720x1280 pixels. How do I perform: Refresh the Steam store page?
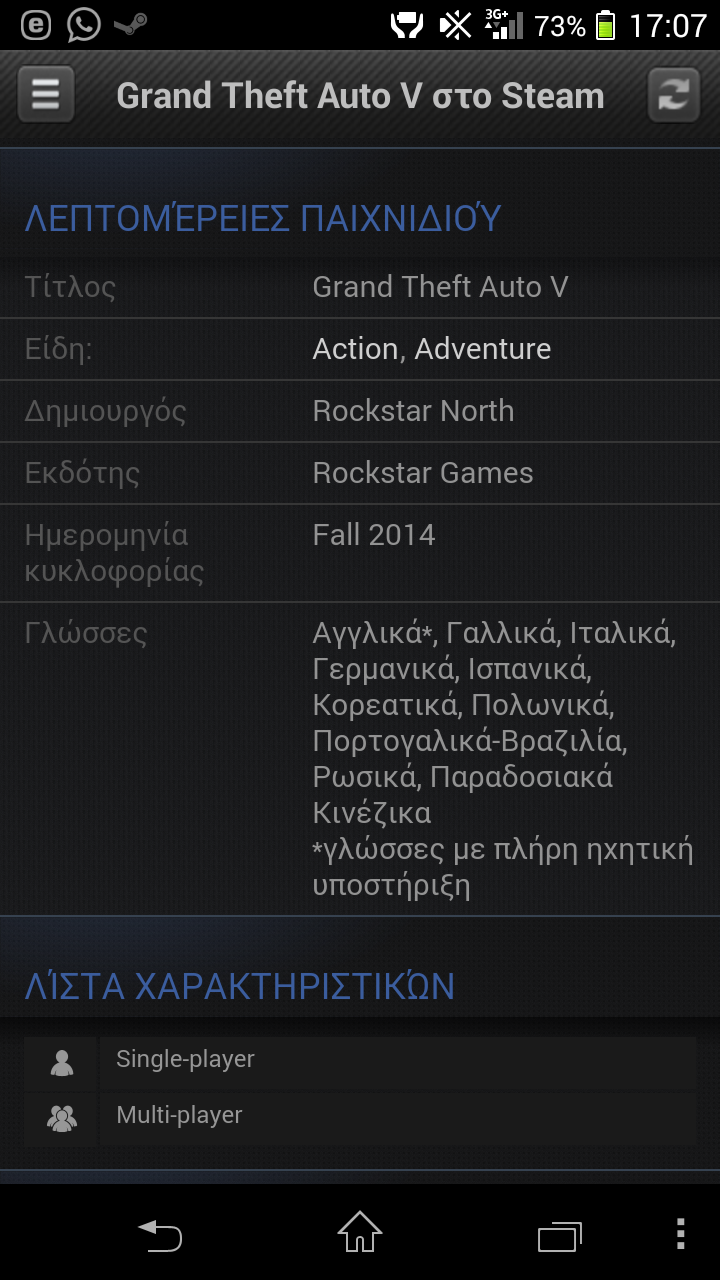(x=674, y=95)
